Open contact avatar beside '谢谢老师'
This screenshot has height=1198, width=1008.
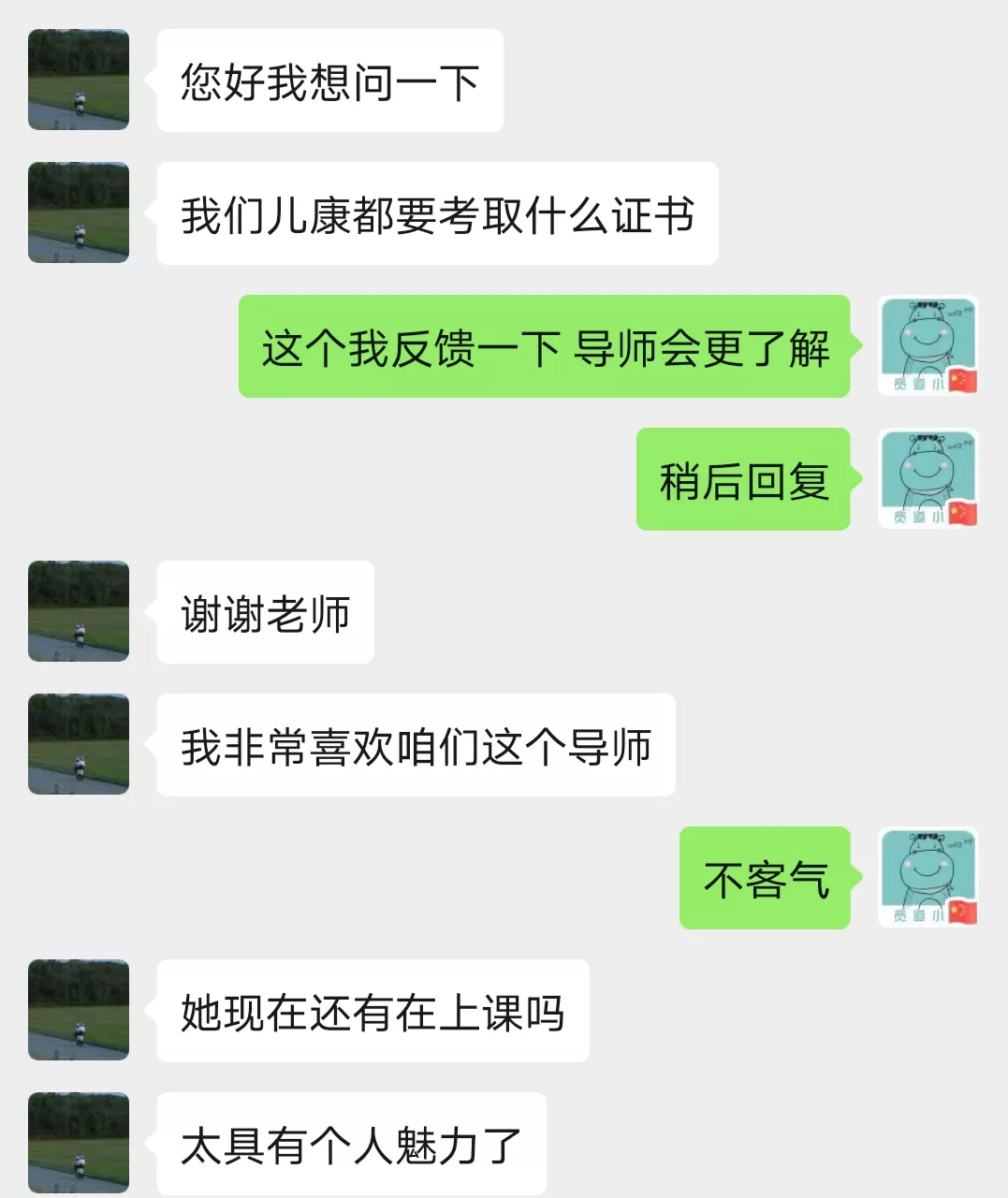(x=79, y=611)
